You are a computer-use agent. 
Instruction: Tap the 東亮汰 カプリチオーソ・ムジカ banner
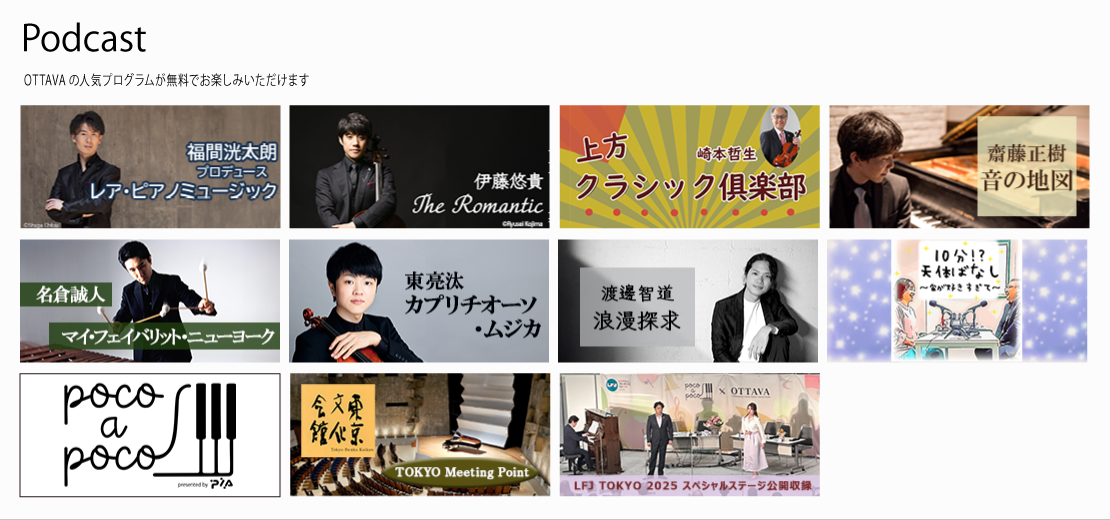click(419, 300)
